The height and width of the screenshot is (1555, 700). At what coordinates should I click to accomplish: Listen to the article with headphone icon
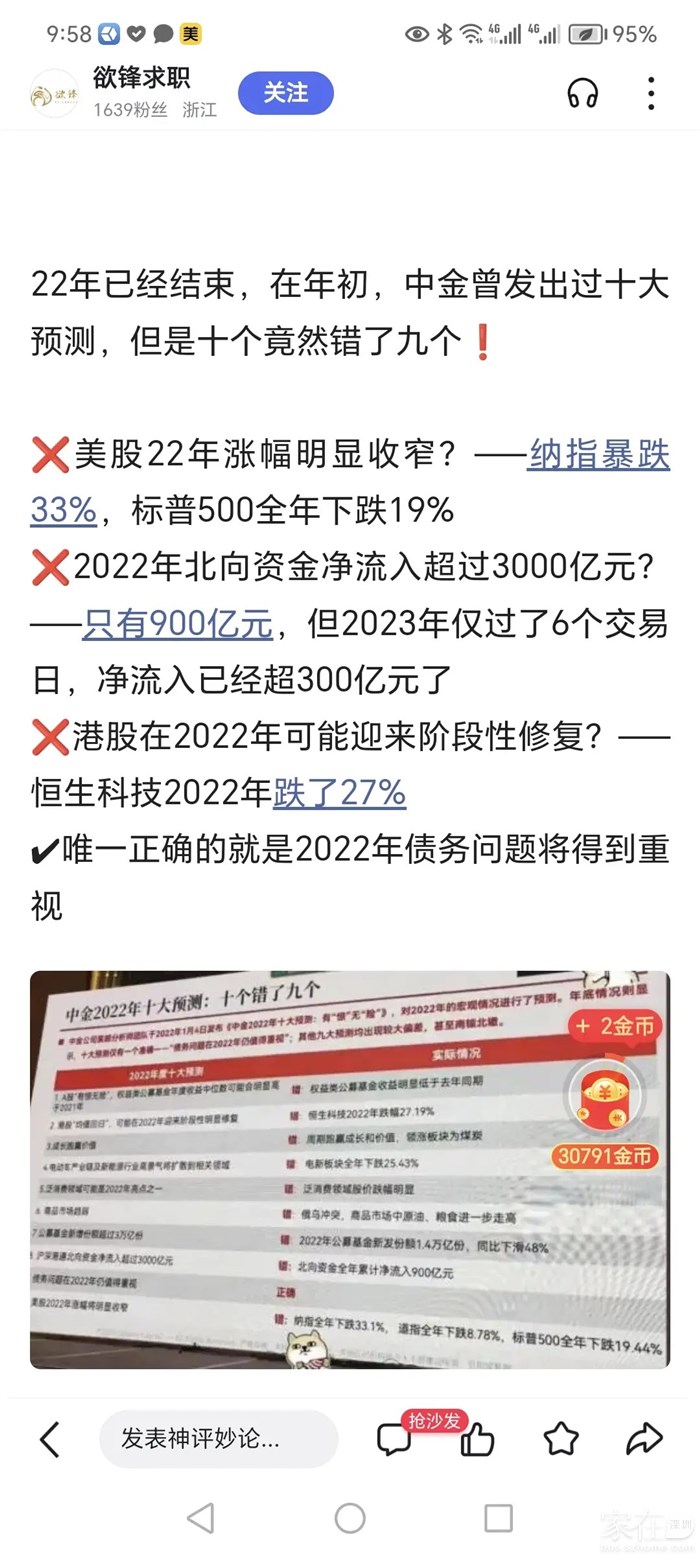[582, 94]
